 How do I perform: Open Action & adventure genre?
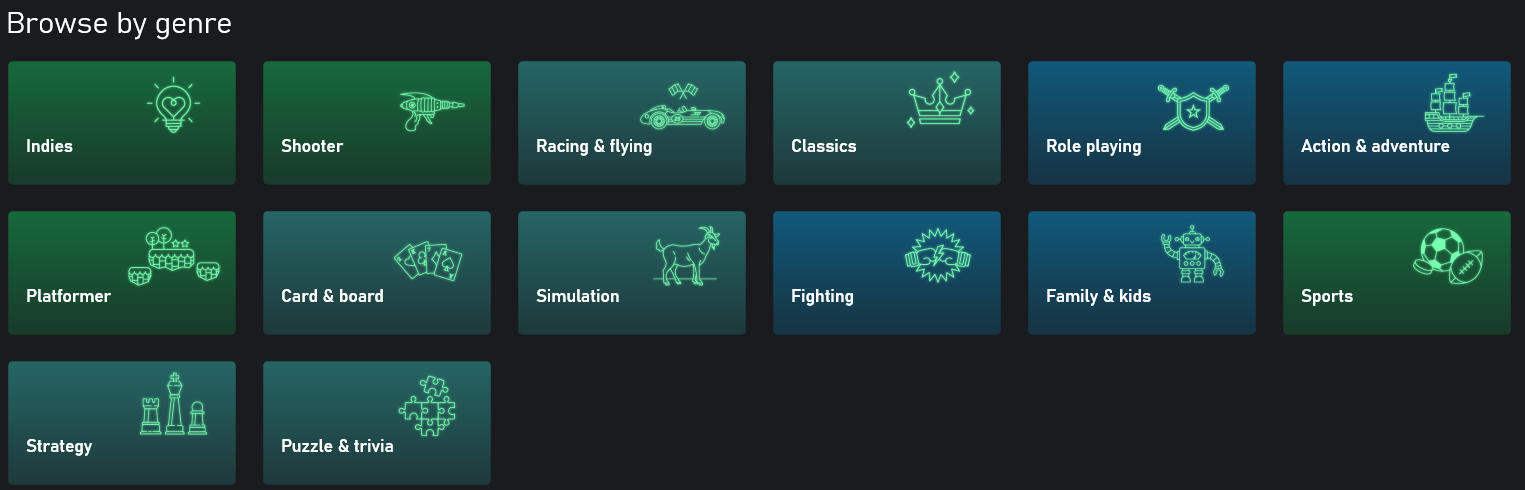point(1396,123)
